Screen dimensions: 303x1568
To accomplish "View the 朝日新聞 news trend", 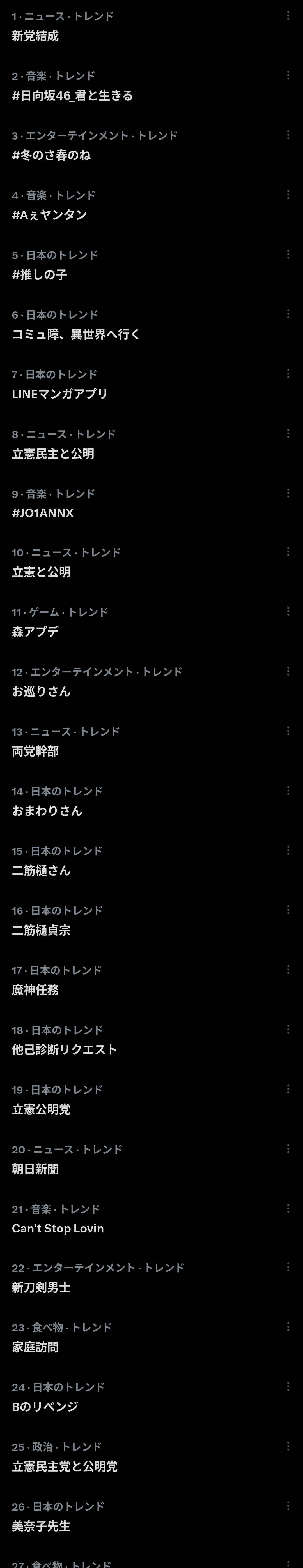I will point(35,1168).
